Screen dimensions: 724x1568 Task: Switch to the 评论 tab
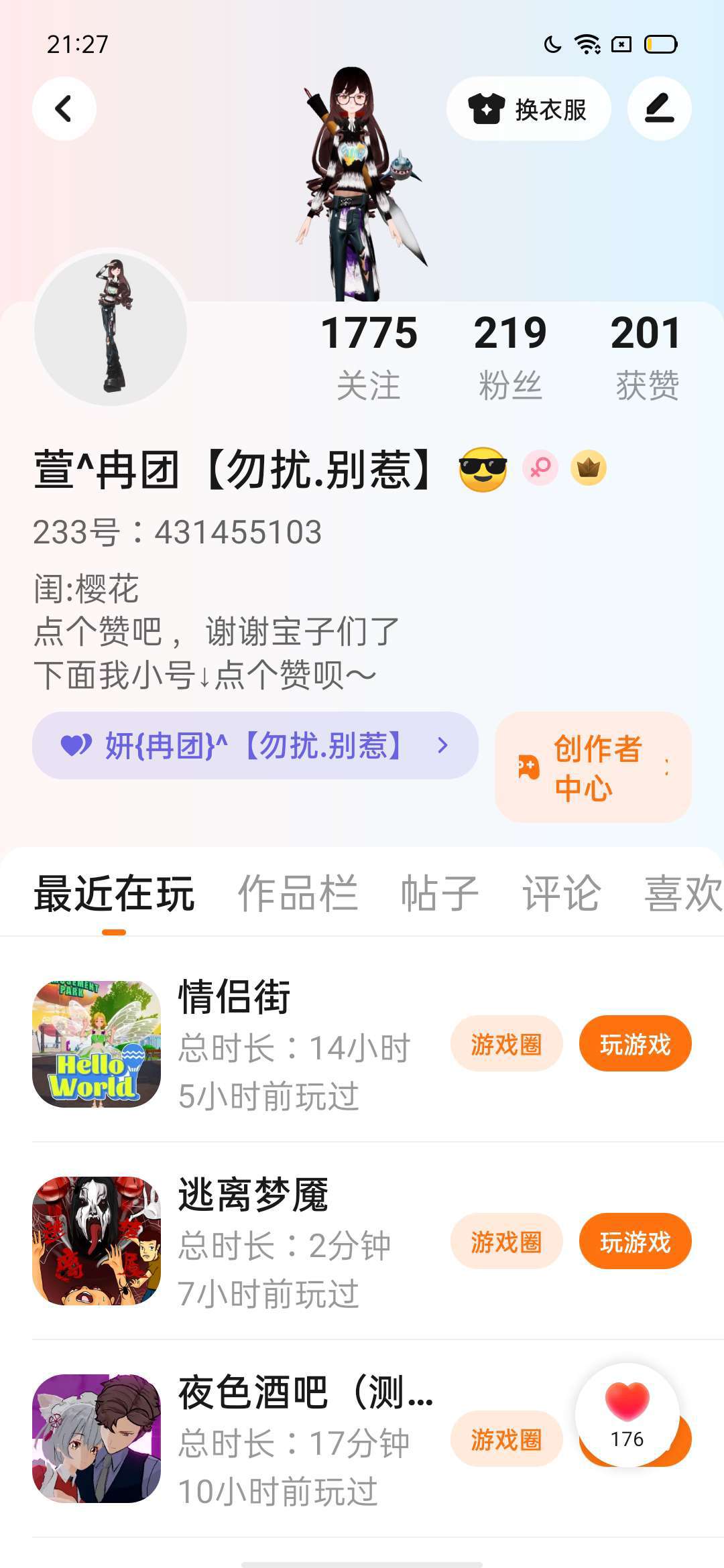point(561,893)
